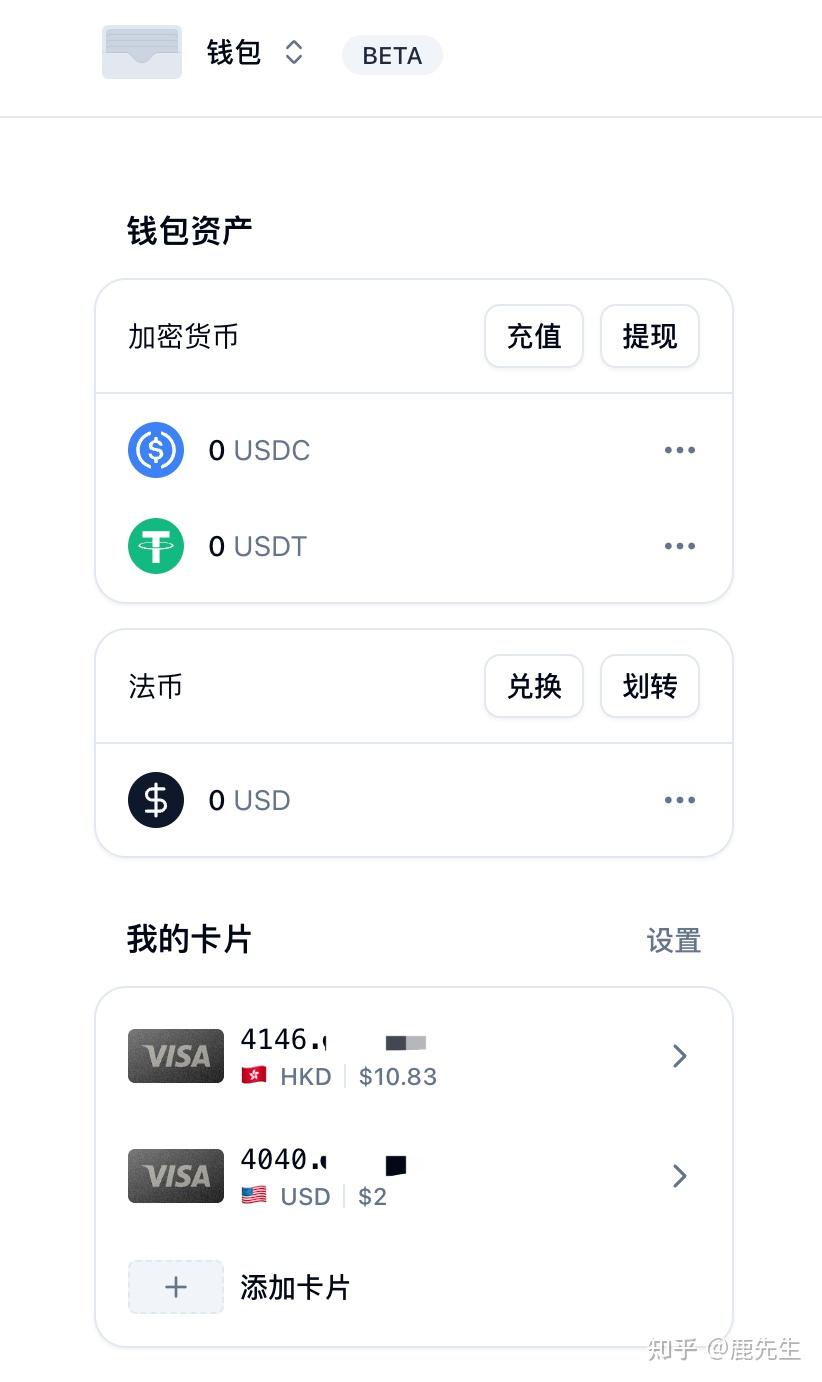Screen dimensions: 822x1382
Task: Click the plus icon to add a card
Action: pyautogui.click(x=176, y=1287)
